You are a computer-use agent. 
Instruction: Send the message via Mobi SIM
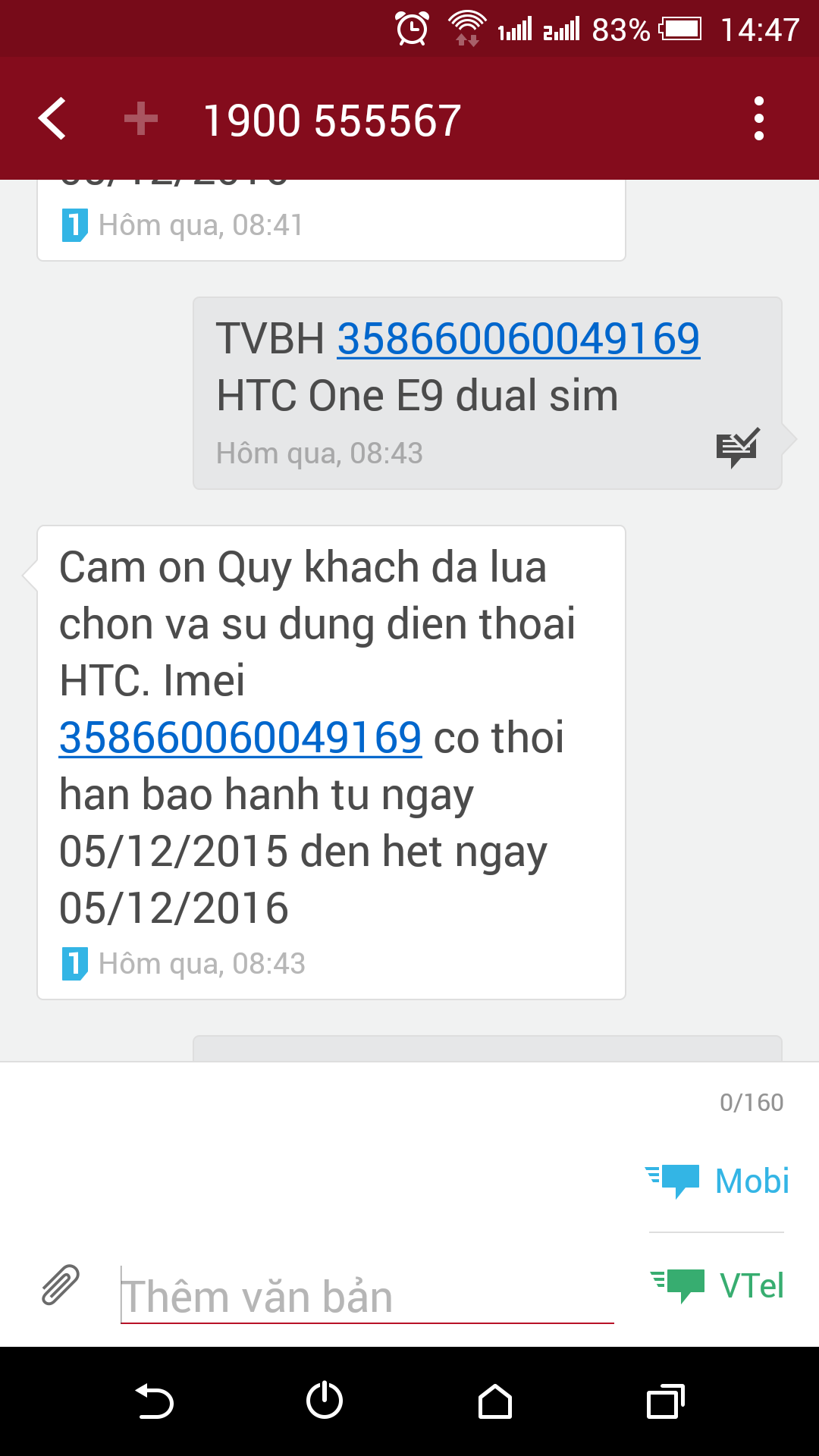[717, 1181]
